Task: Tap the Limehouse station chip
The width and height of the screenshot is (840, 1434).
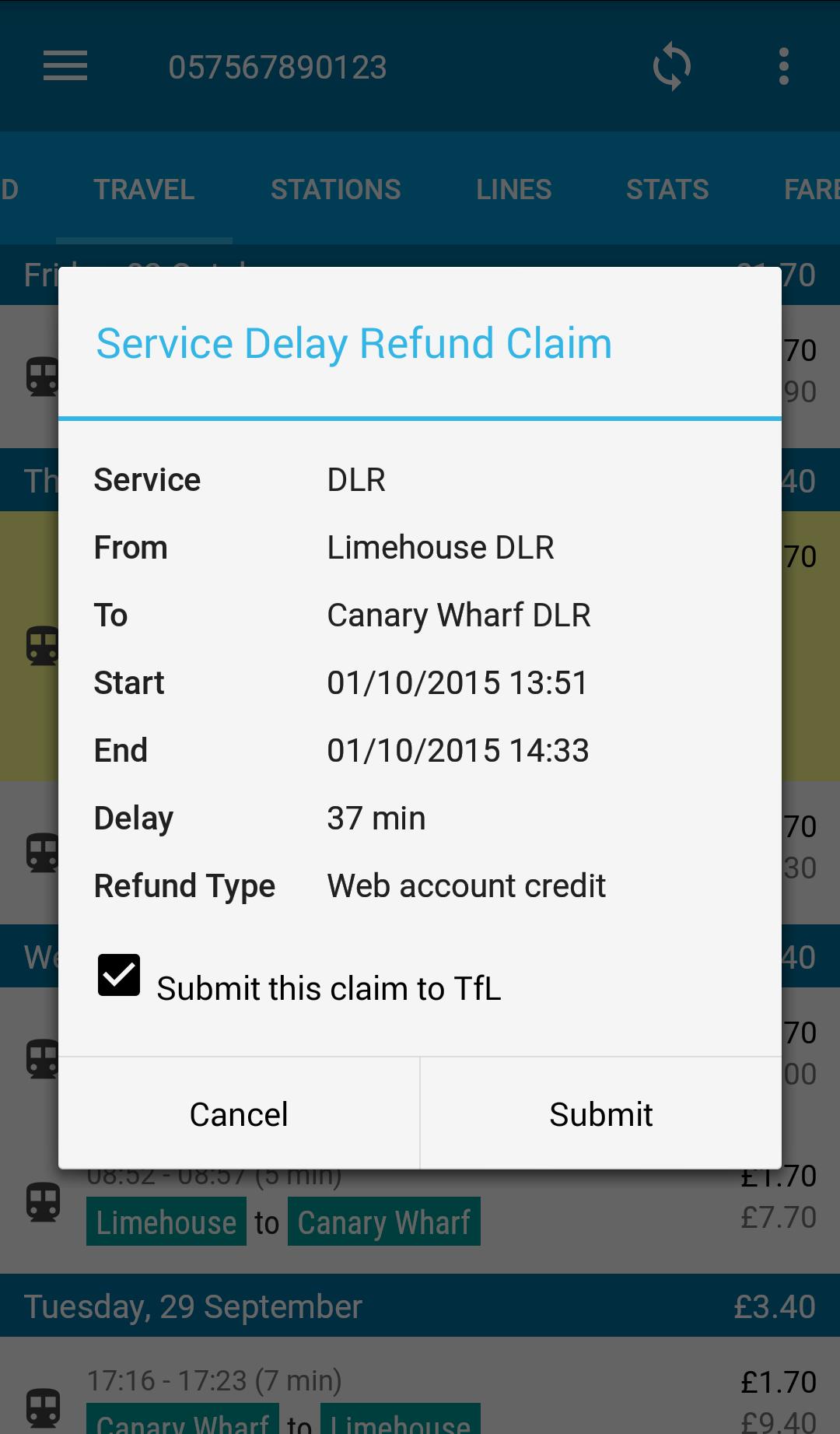Action: [166, 1222]
